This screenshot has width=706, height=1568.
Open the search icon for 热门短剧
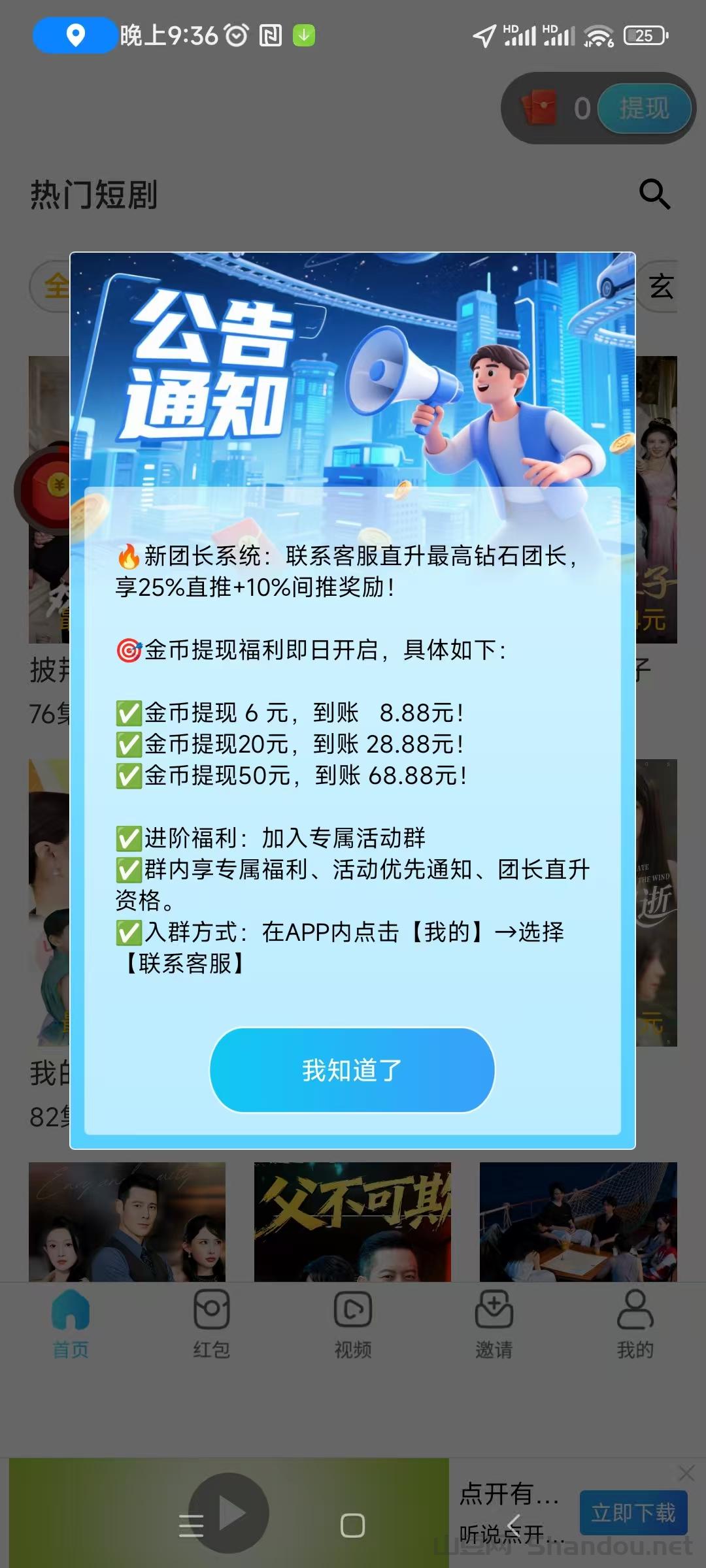pos(654,195)
